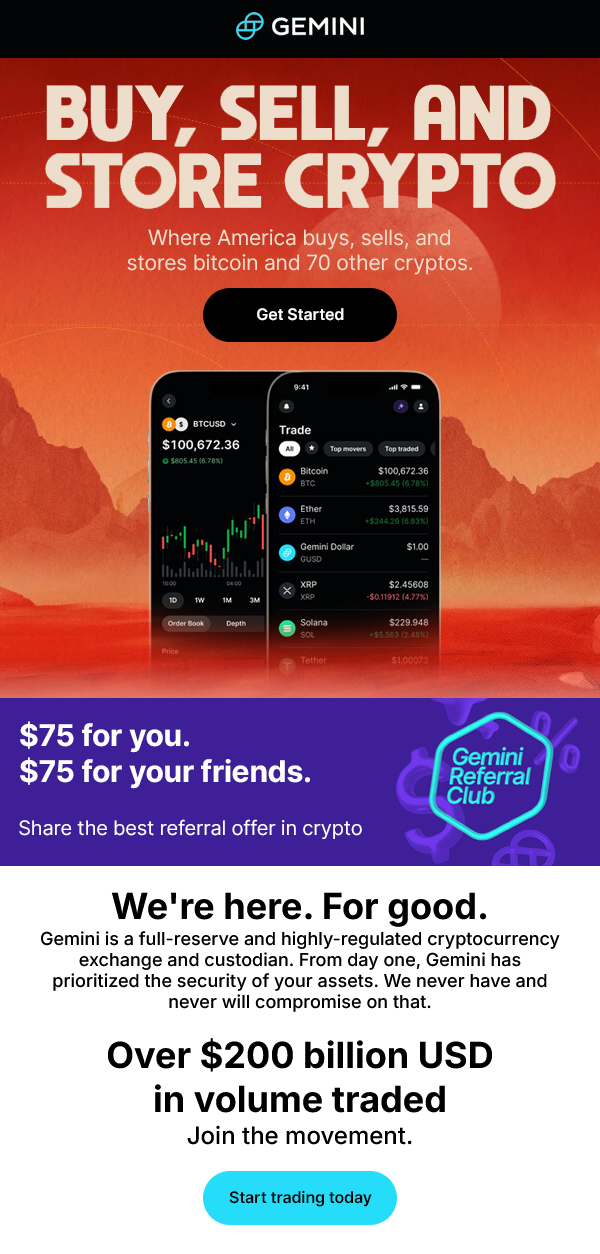This screenshot has height=1254, width=600.
Task: Tap the Get Started button
Action: coord(300,315)
